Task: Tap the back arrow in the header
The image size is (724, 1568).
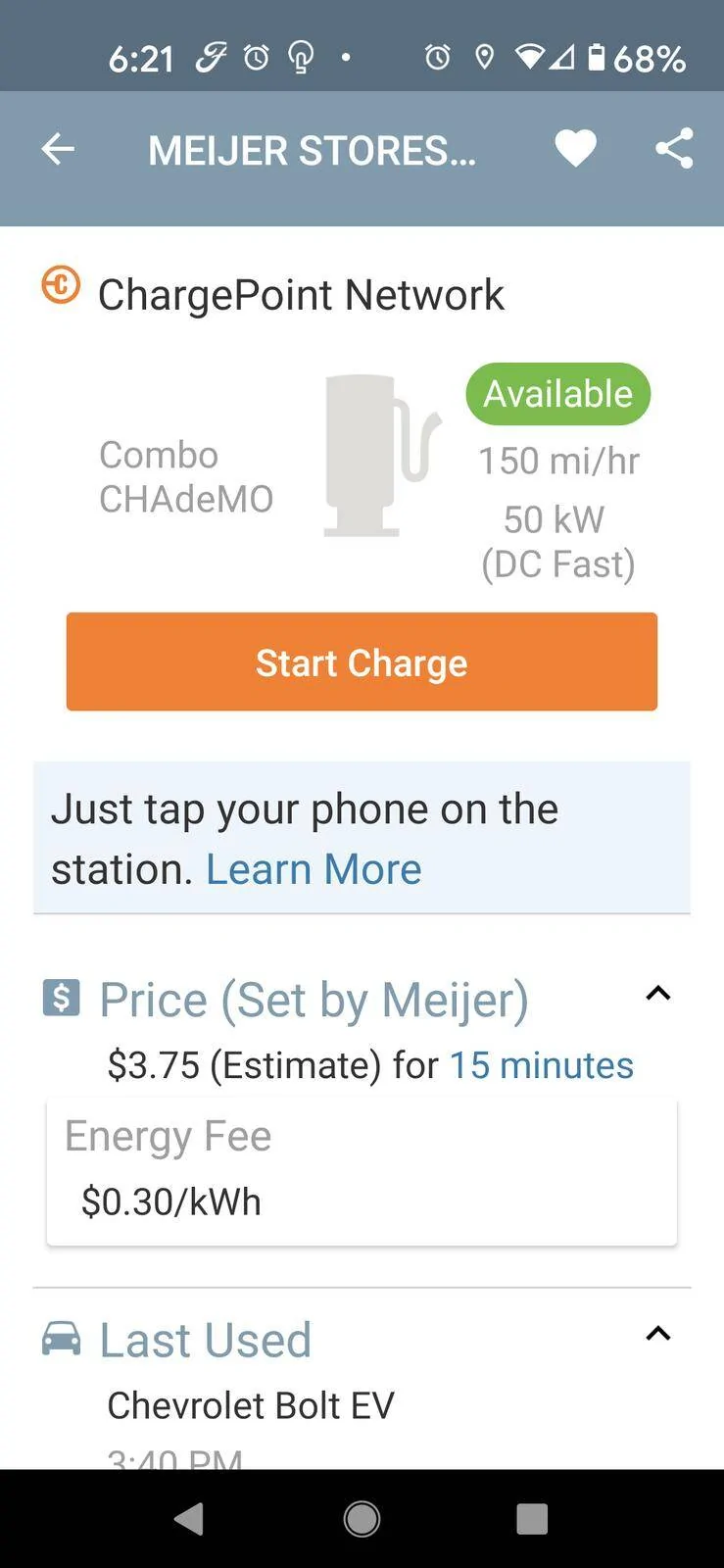Action: pyautogui.click(x=58, y=149)
